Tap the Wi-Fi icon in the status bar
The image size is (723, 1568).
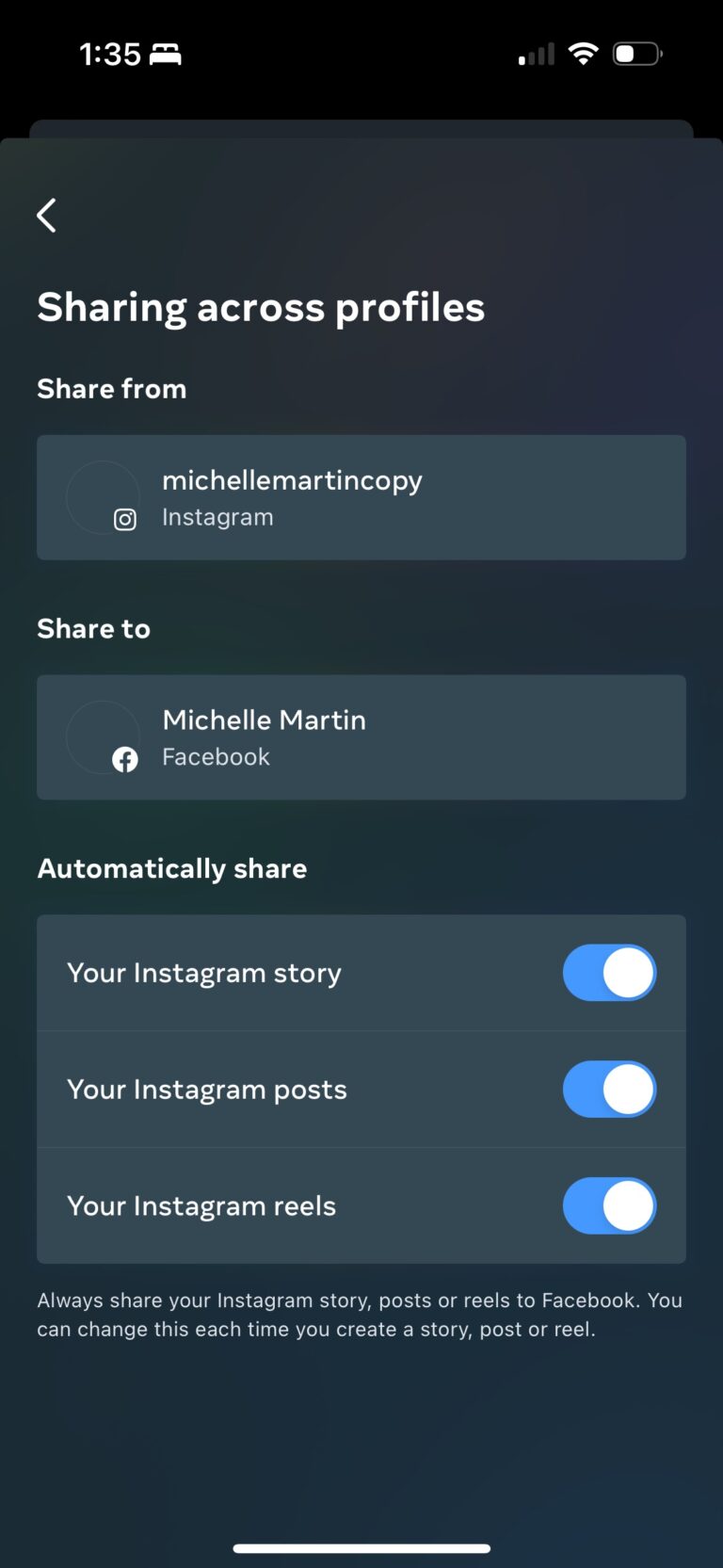click(x=584, y=54)
